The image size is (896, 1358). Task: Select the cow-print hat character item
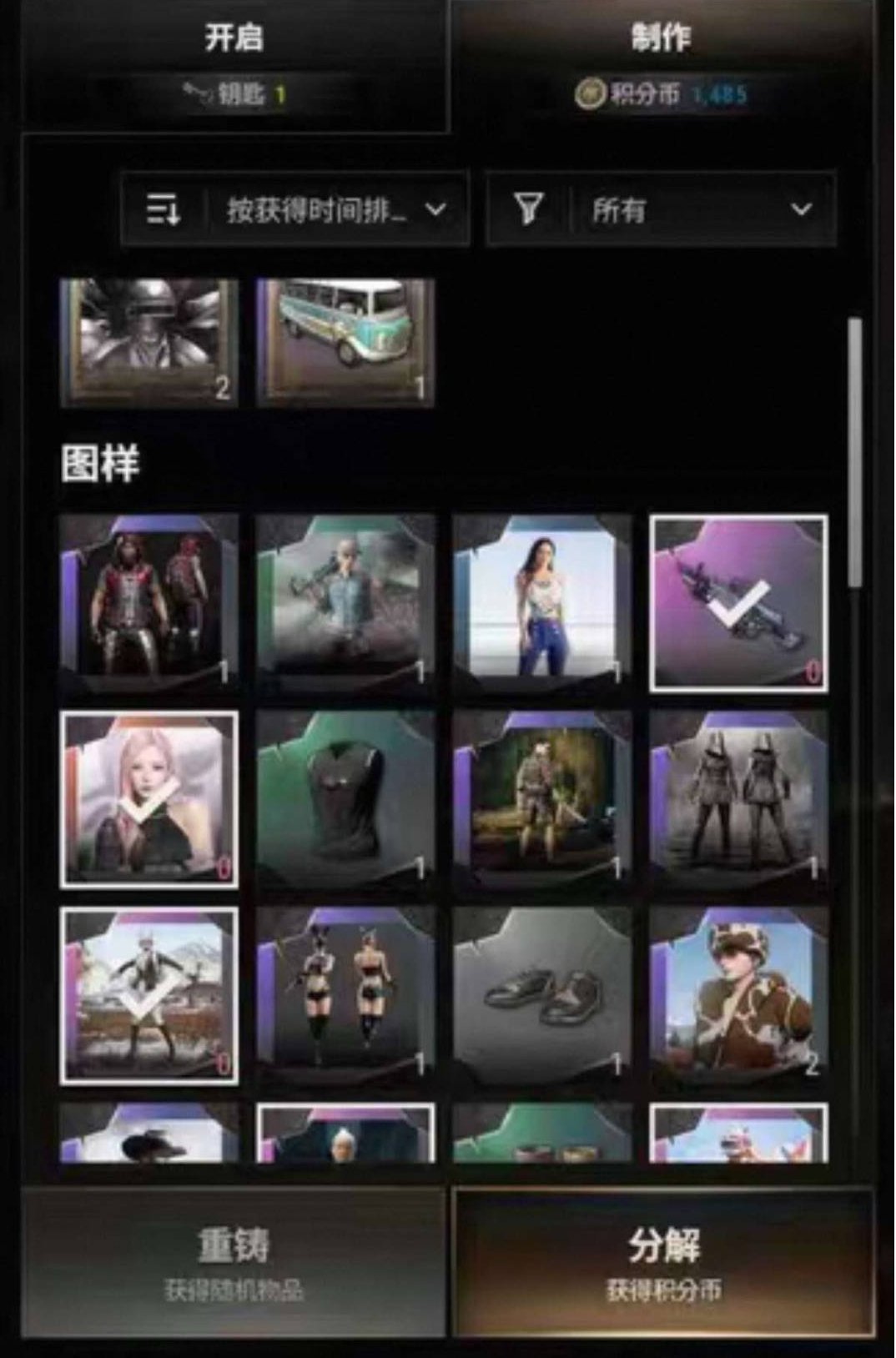click(739, 996)
